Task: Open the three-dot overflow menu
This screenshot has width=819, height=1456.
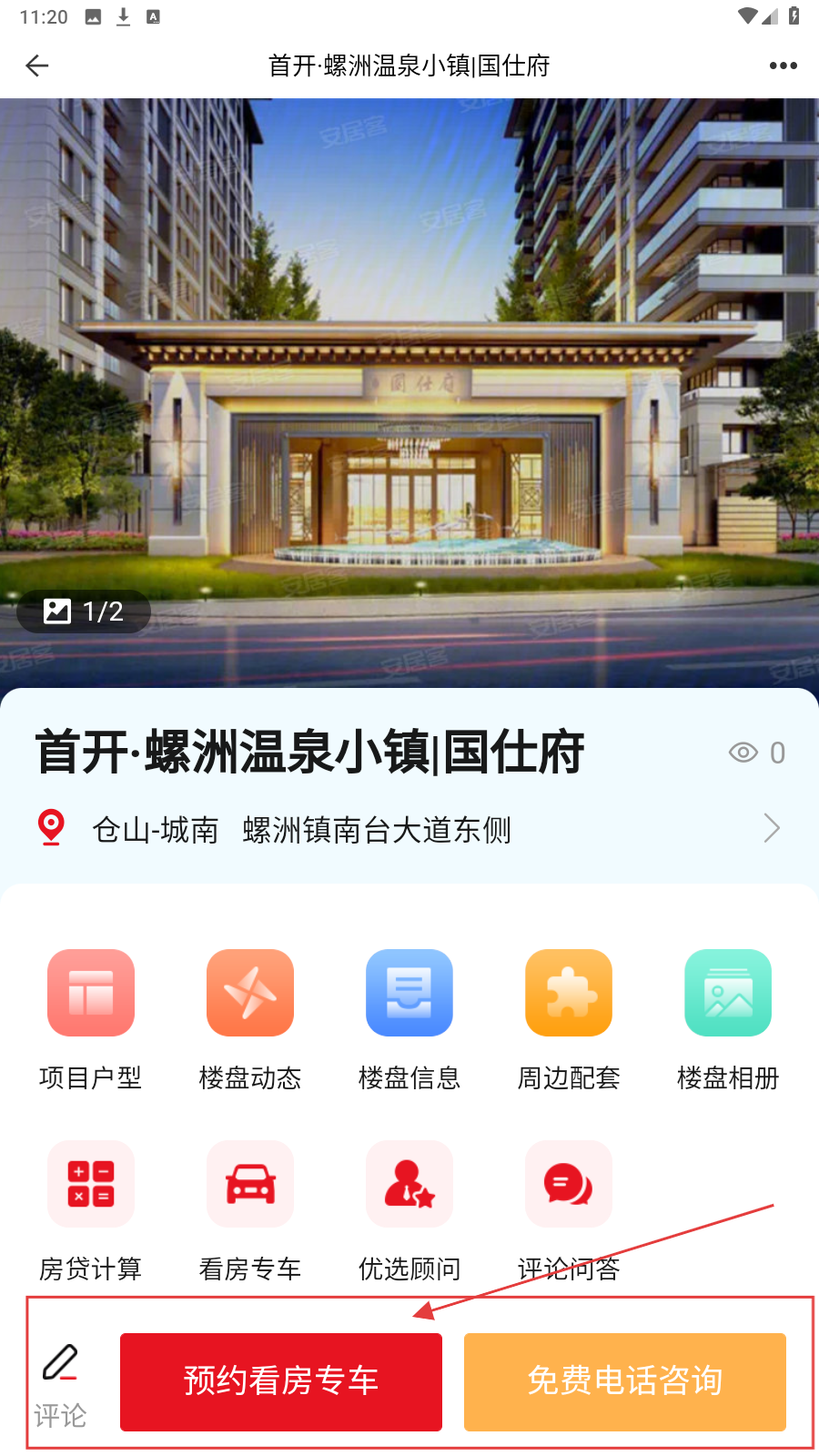Action: click(783, 66)
